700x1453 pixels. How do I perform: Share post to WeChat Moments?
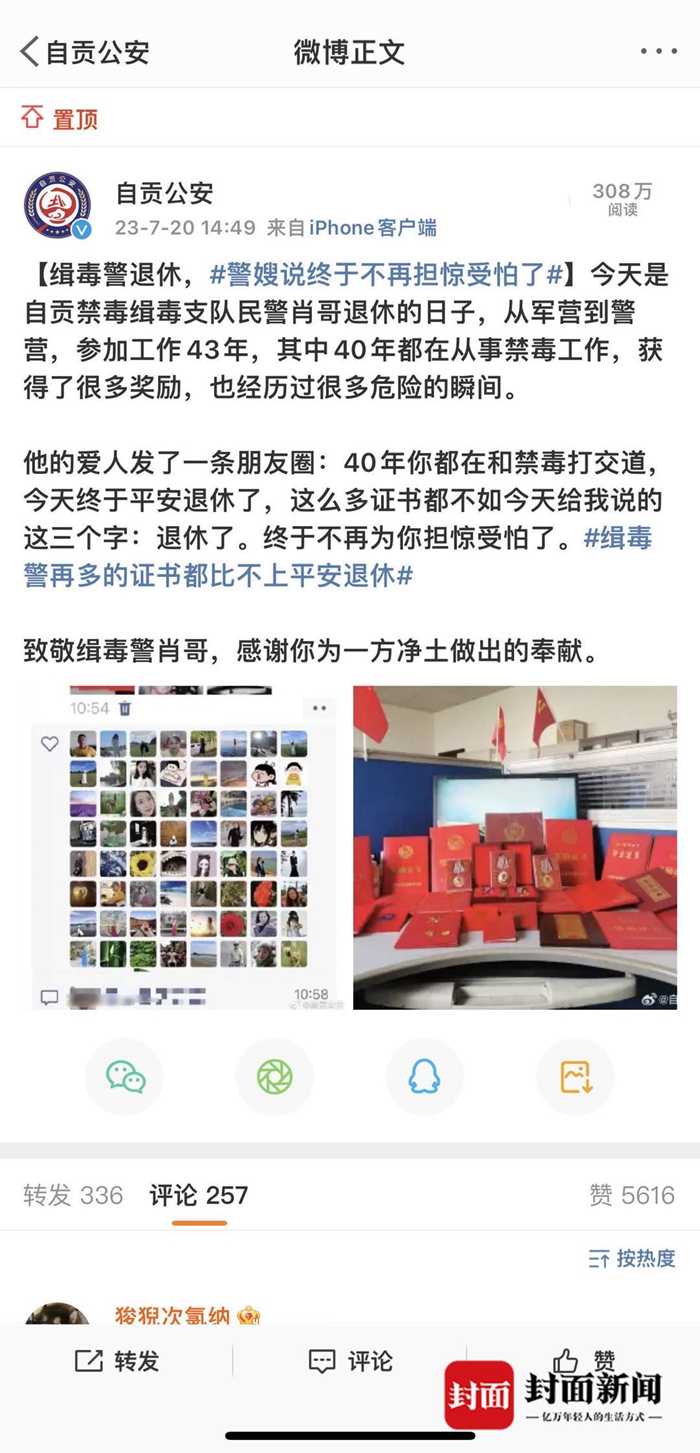(x=274, y=1076)
